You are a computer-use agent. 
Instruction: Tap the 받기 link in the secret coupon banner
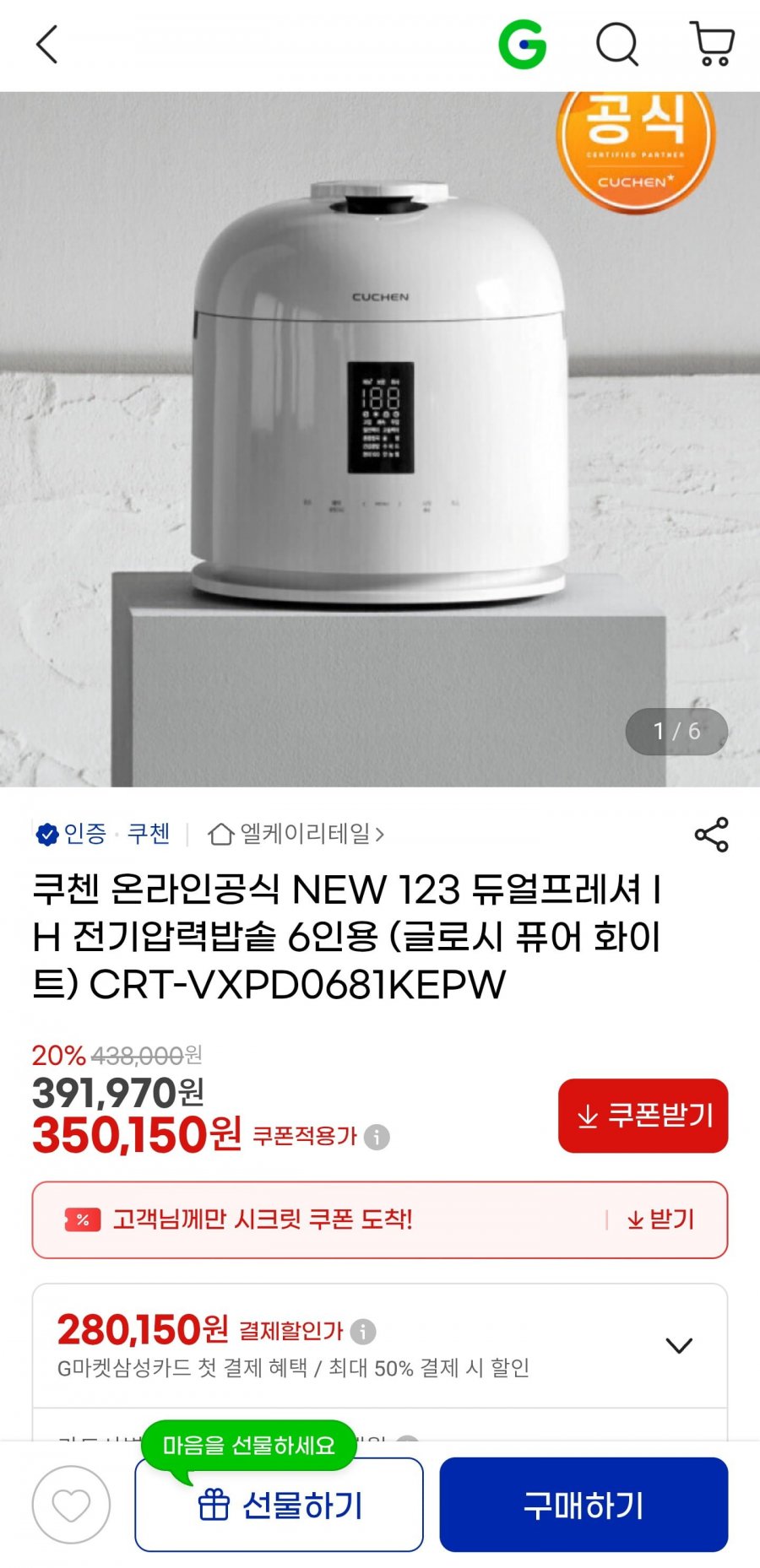660,1219
